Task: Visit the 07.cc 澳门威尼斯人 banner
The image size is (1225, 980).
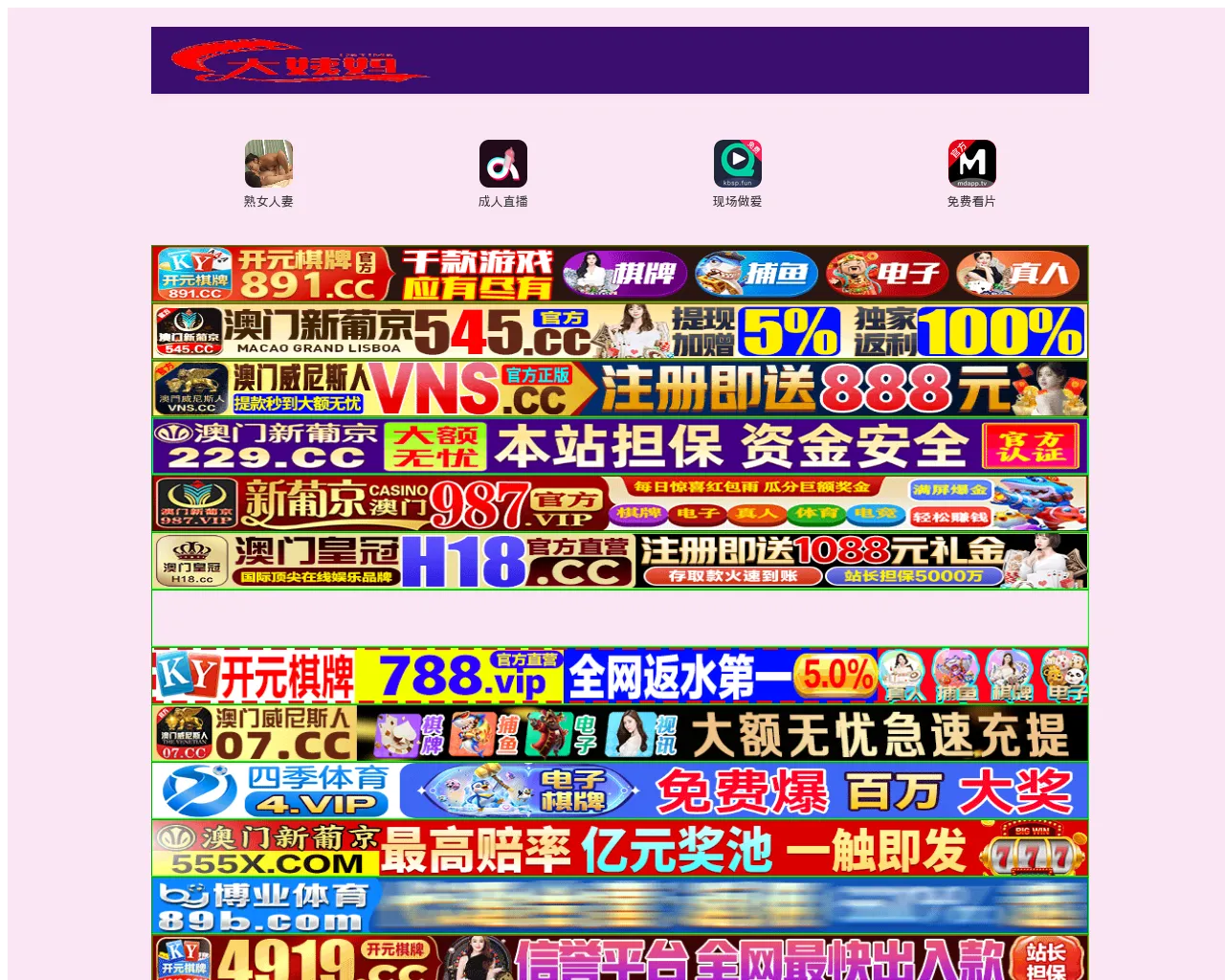Action: [x=619, y=733]
